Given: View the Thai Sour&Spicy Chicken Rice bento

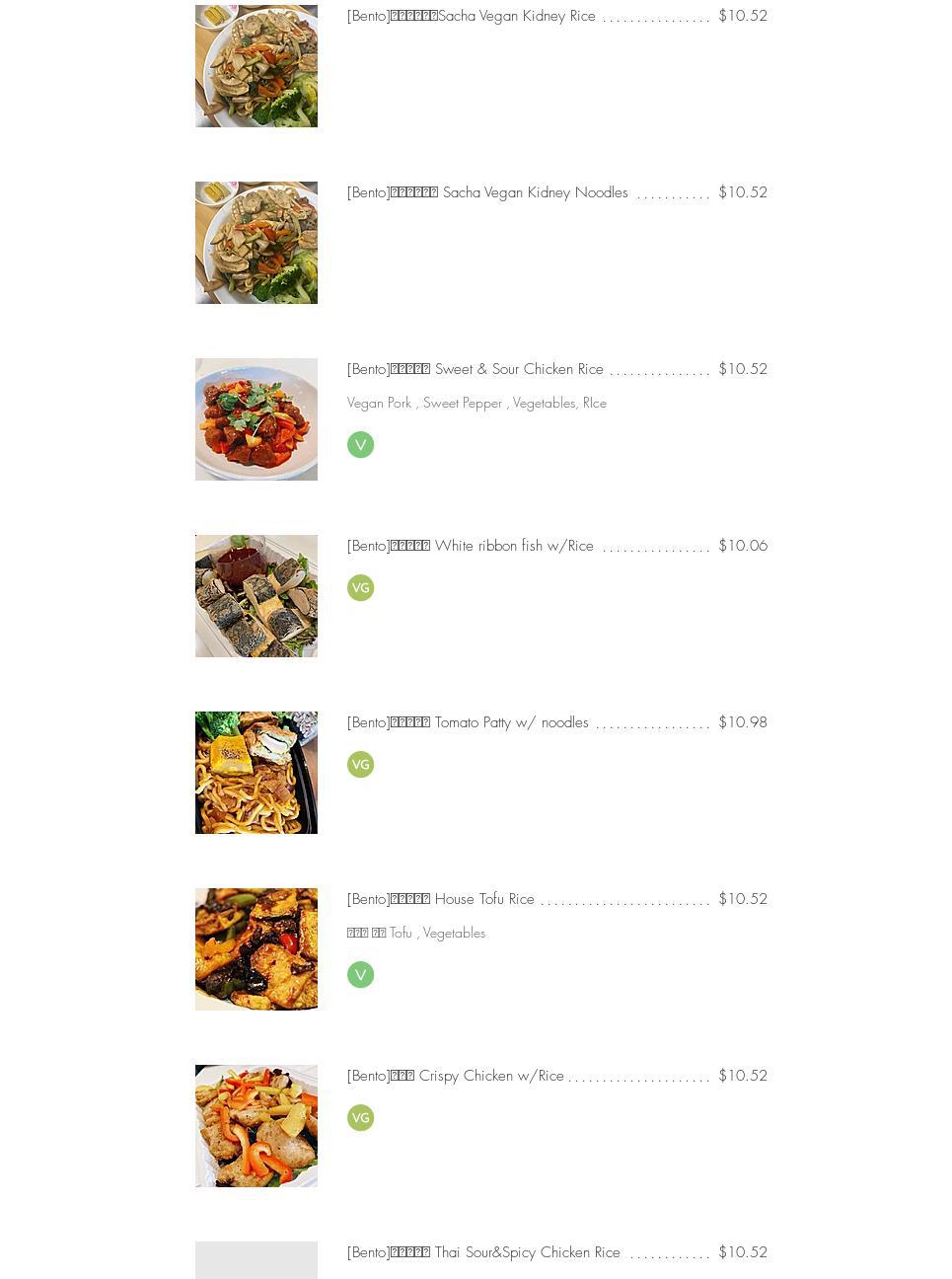Looking at the screenshot, I should pyautogui.click(x=483, y=1252).
